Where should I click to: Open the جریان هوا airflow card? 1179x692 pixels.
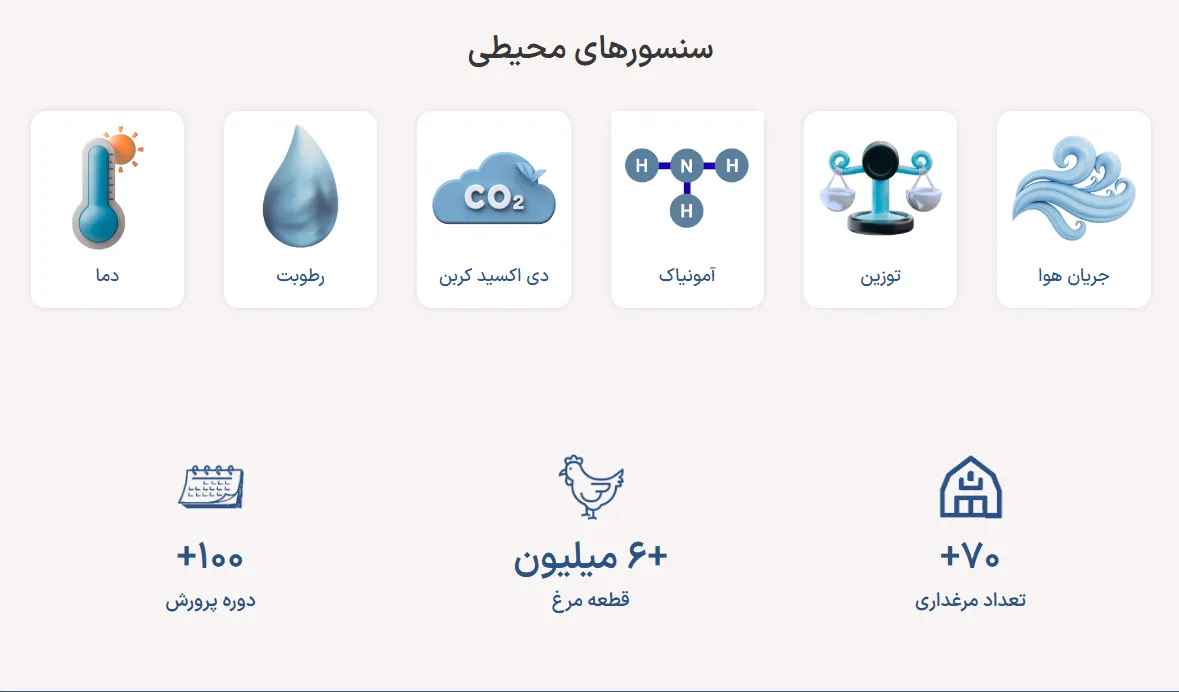click(x=1073, y=209)
